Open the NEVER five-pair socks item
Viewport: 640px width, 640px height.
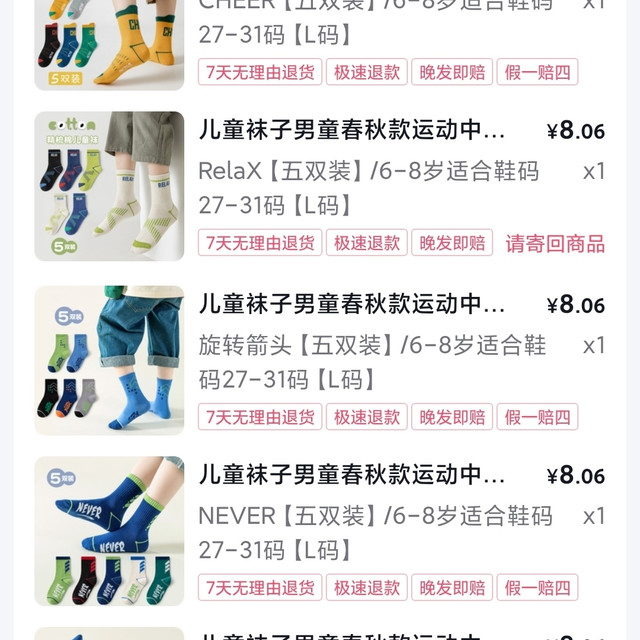(x=352, y=475)
